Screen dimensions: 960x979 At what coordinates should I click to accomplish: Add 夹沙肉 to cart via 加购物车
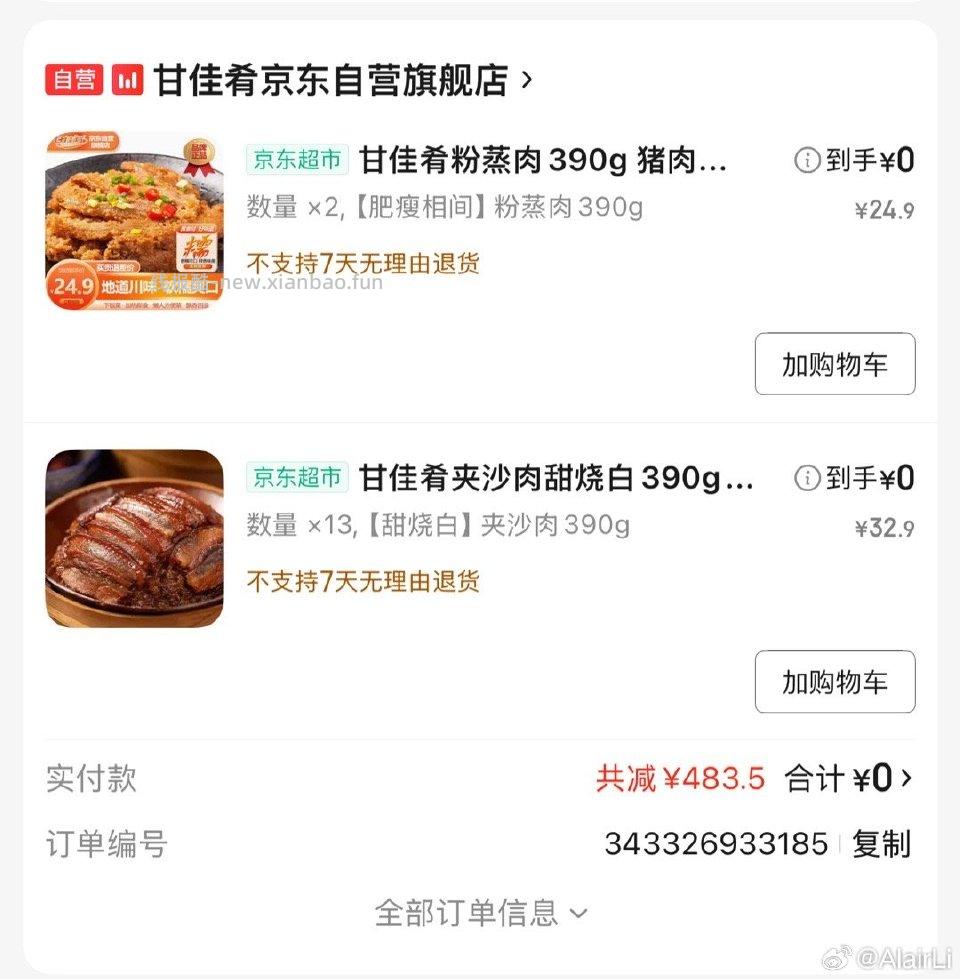coord(834,682)
